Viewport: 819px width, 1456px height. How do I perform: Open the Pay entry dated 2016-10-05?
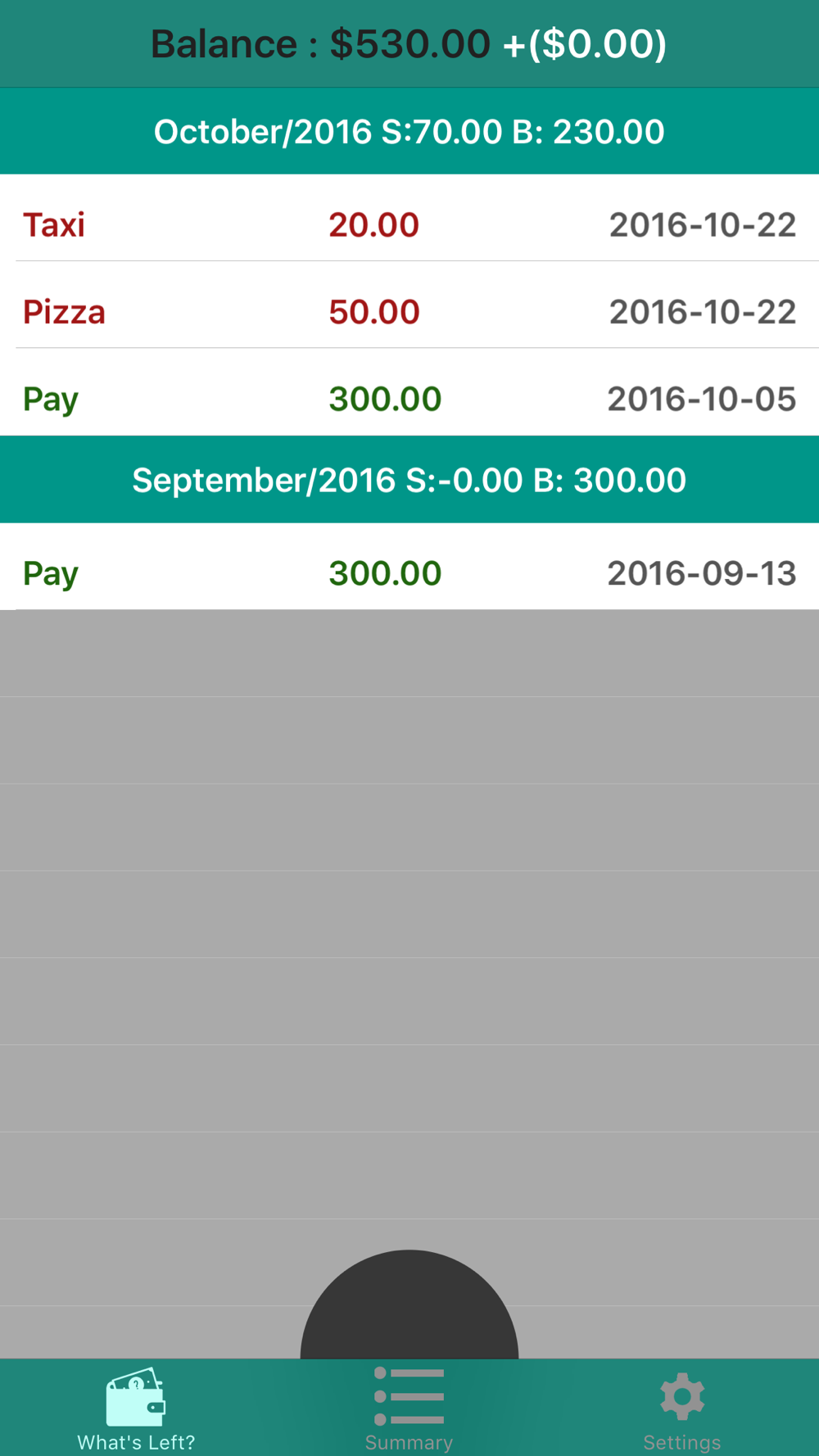point(409,399)
